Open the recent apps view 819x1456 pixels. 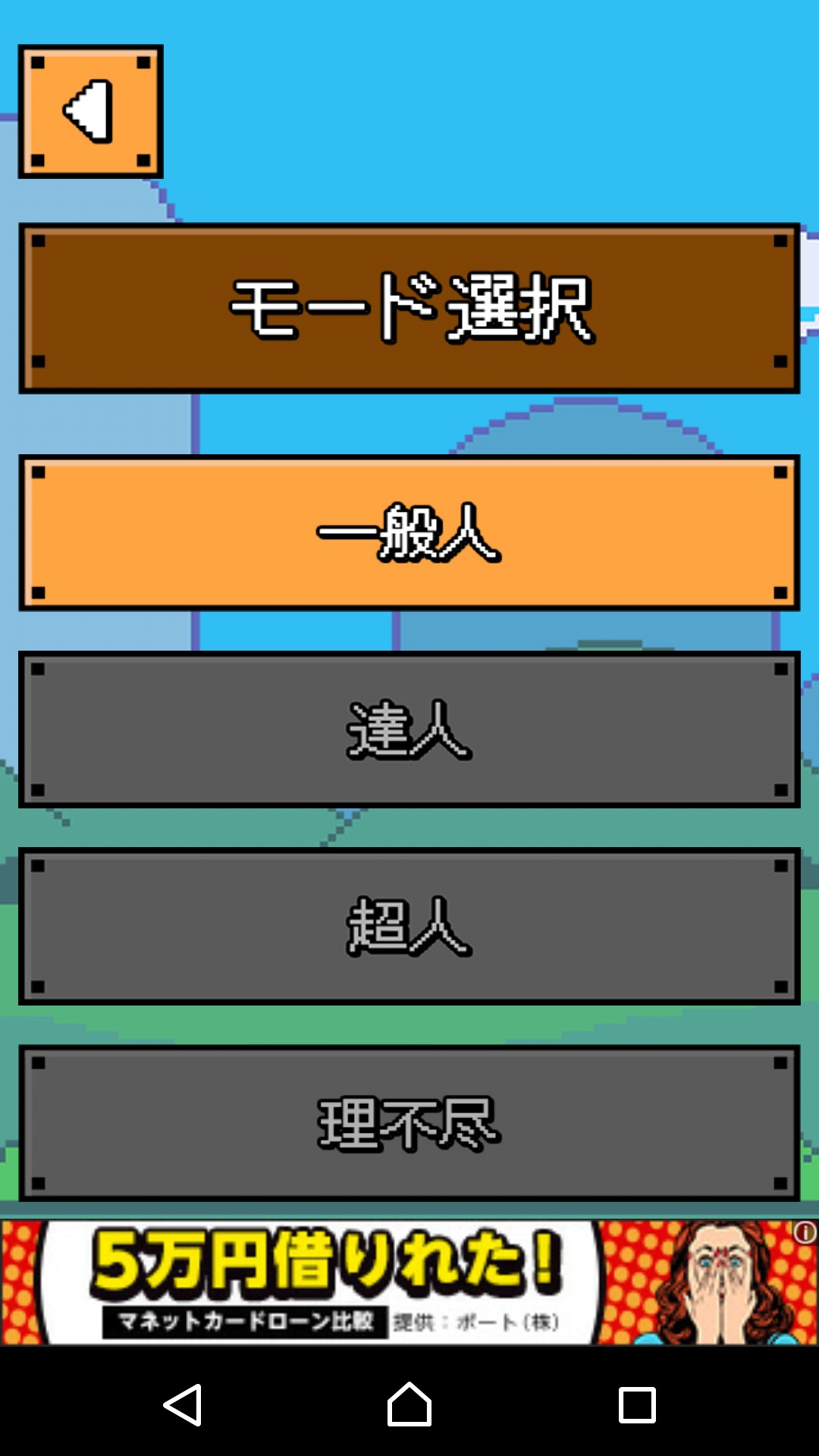click(x=637, y=1405)
